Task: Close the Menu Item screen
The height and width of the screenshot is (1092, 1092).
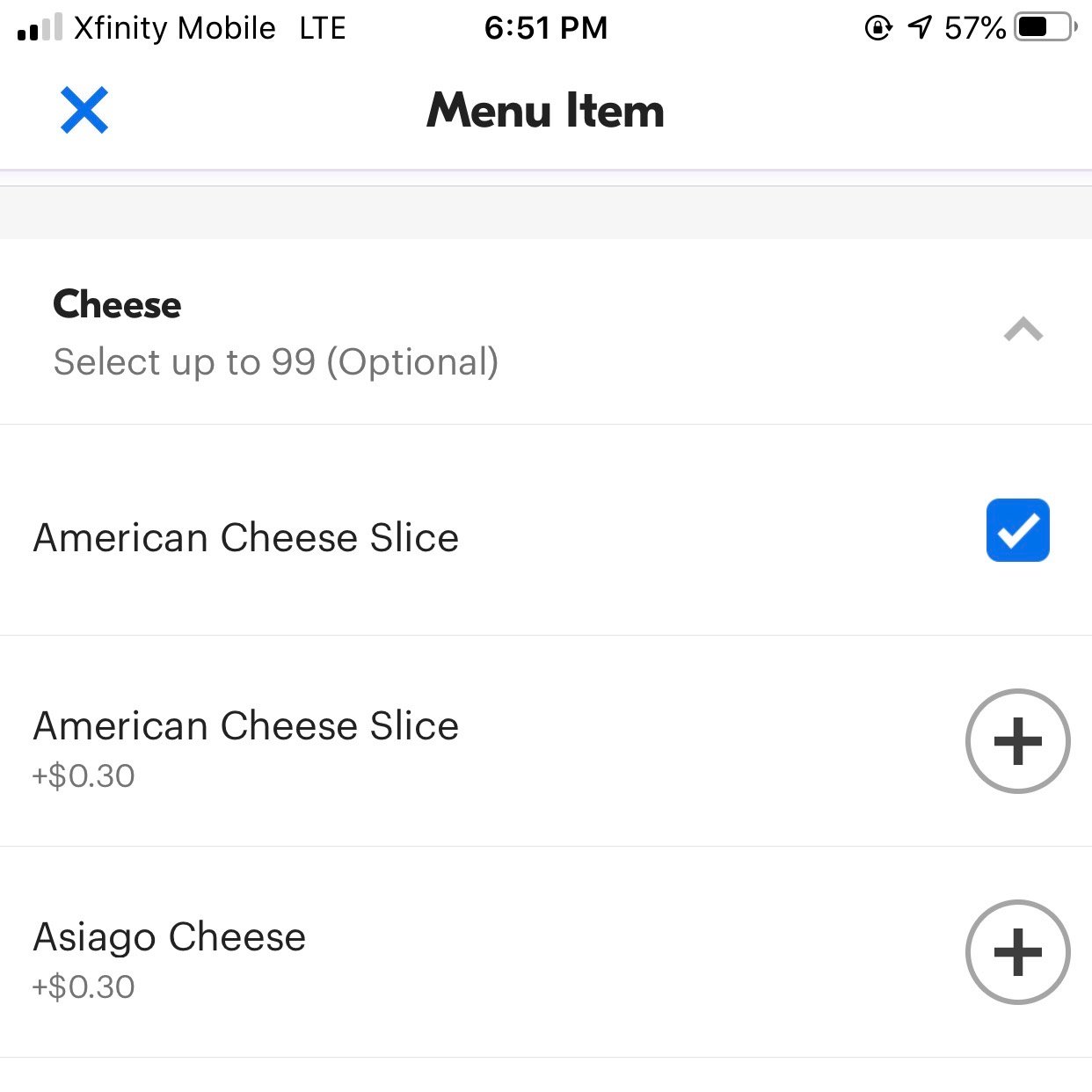Action: [x=84, y=111]
